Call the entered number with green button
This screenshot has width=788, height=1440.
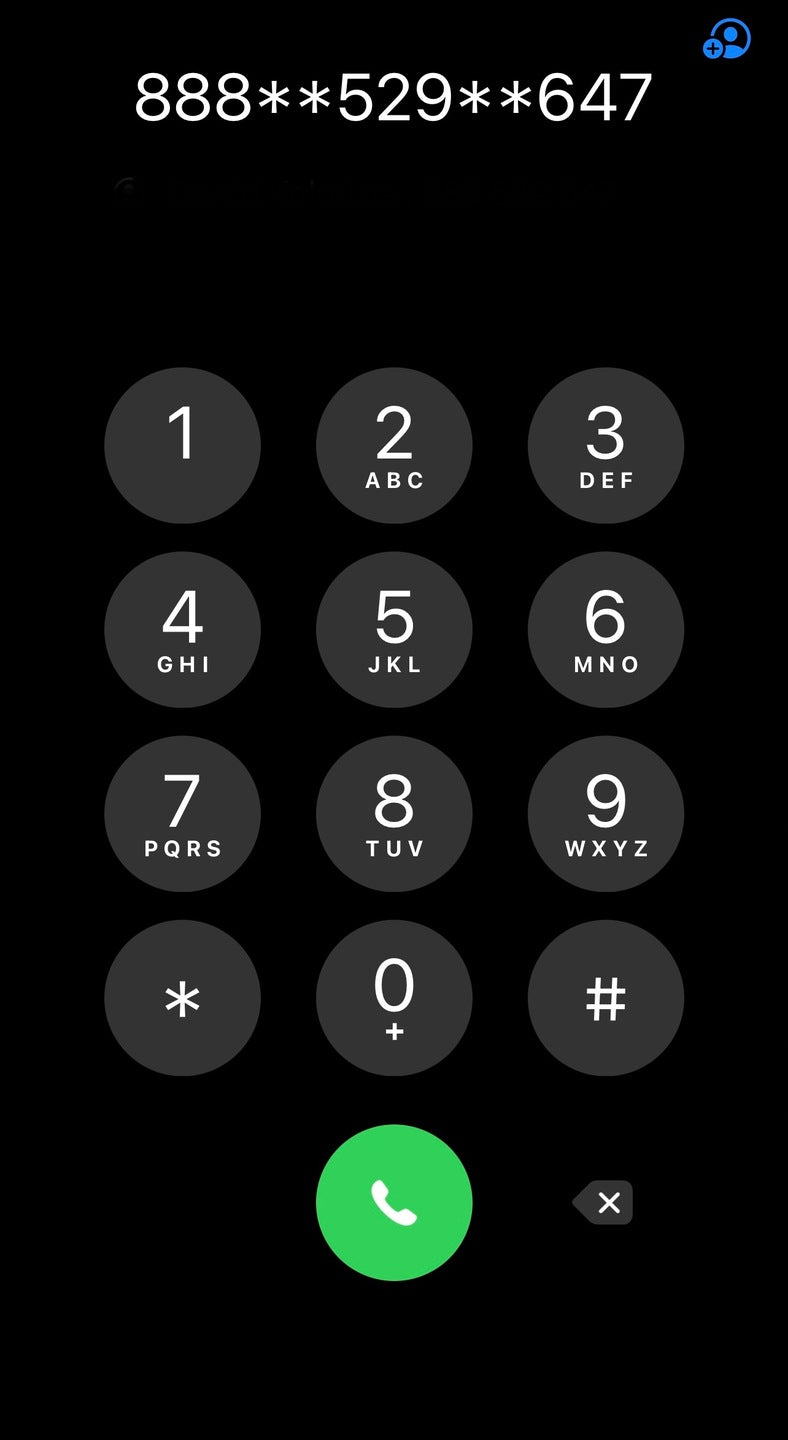(x=394, y=1202)
